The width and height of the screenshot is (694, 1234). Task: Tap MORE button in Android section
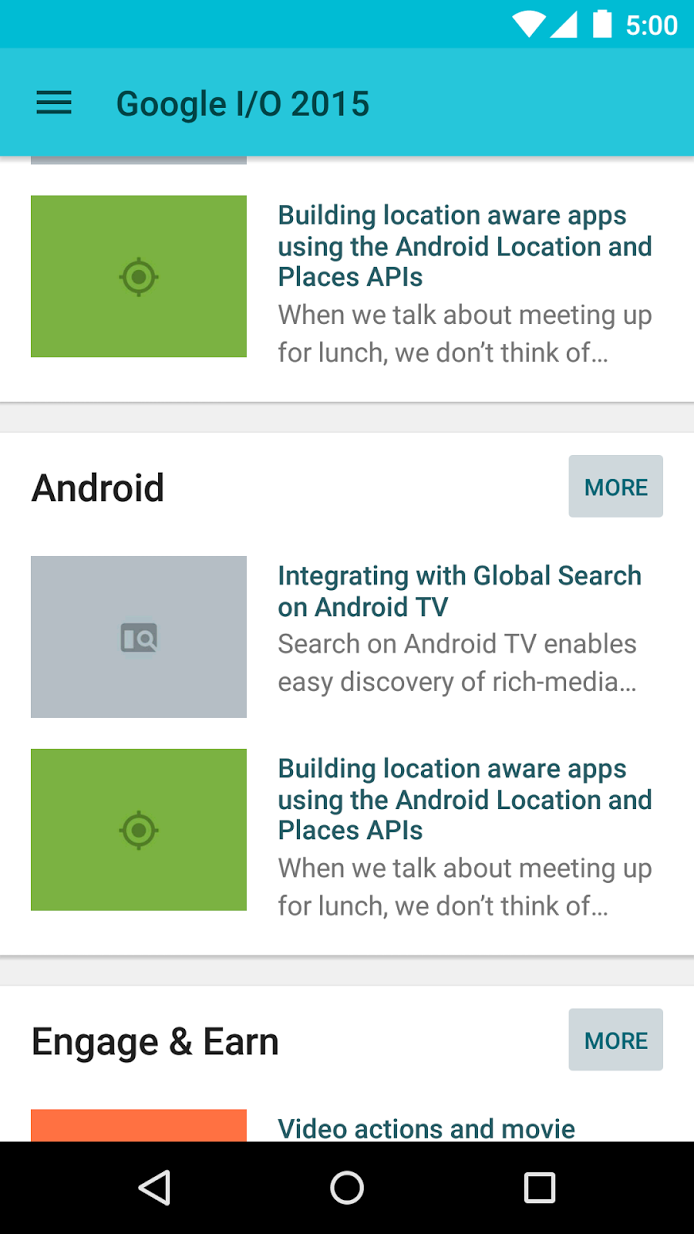(615, 487)
